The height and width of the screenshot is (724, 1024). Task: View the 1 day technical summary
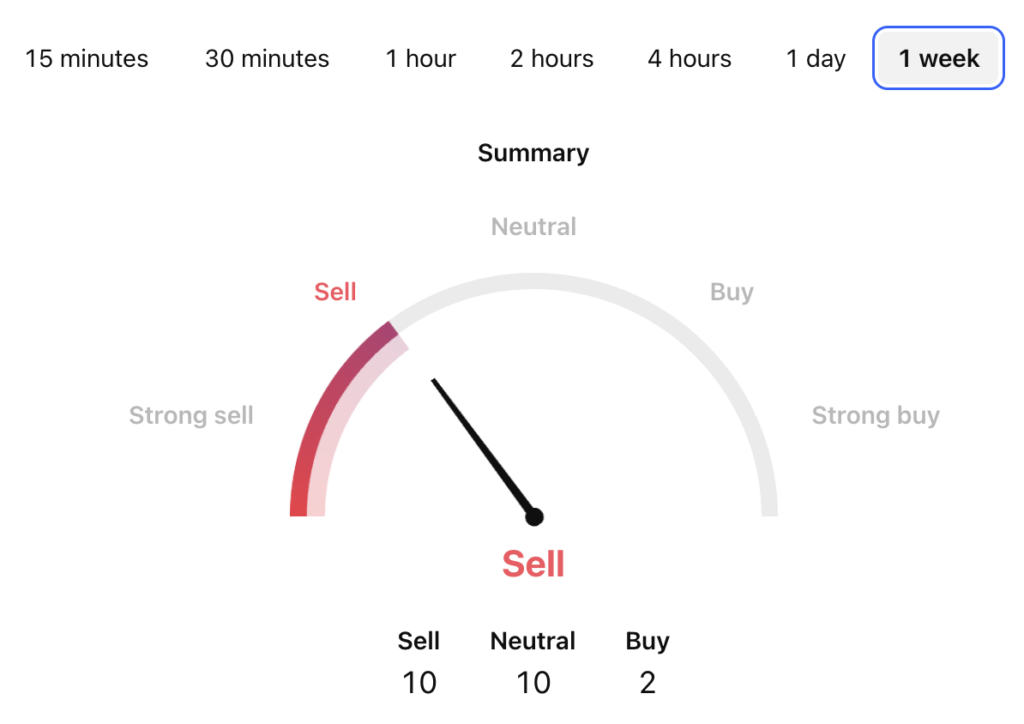816,59
